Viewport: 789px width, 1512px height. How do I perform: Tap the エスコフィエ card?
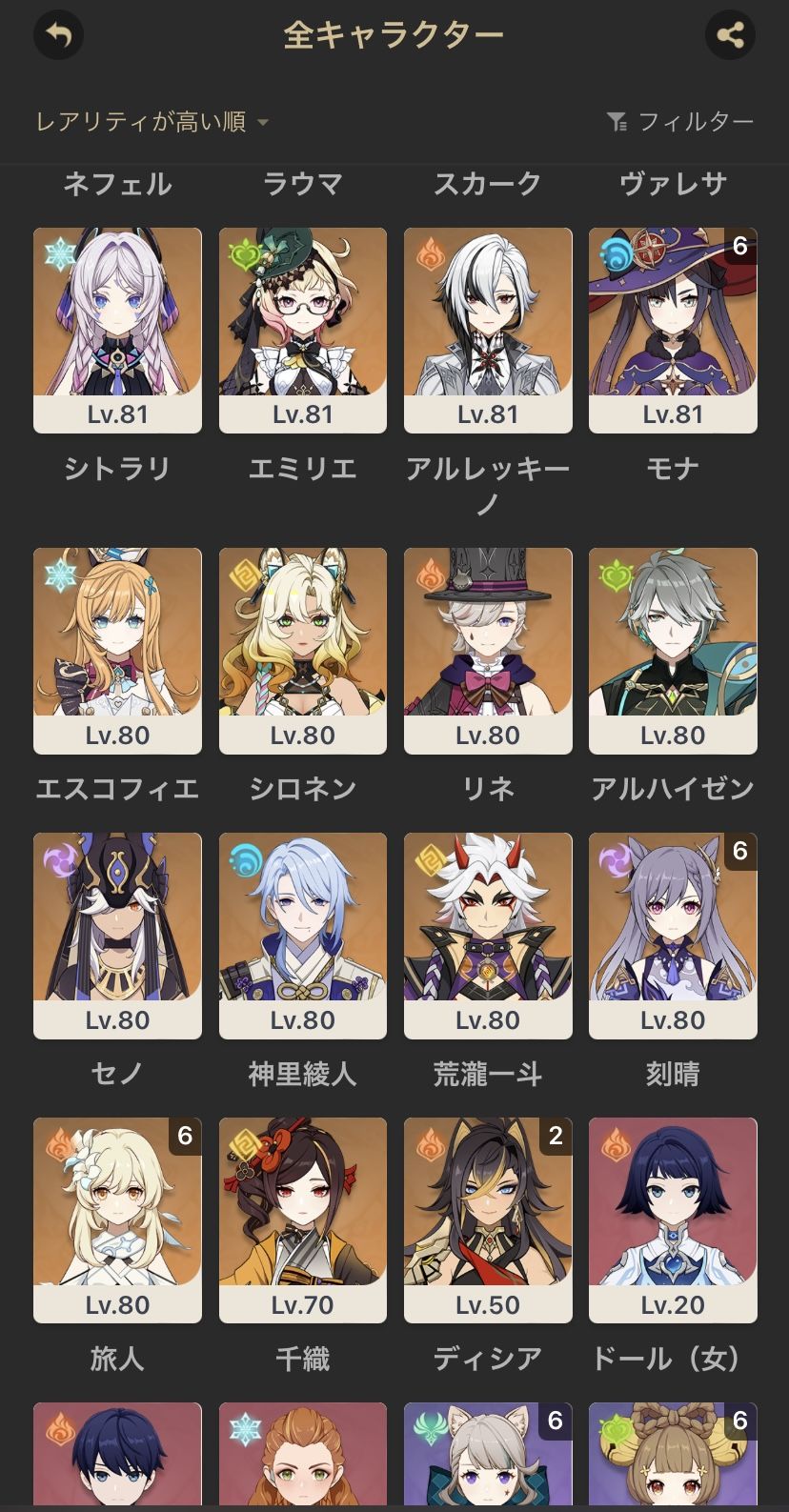[x=117, y=650]
